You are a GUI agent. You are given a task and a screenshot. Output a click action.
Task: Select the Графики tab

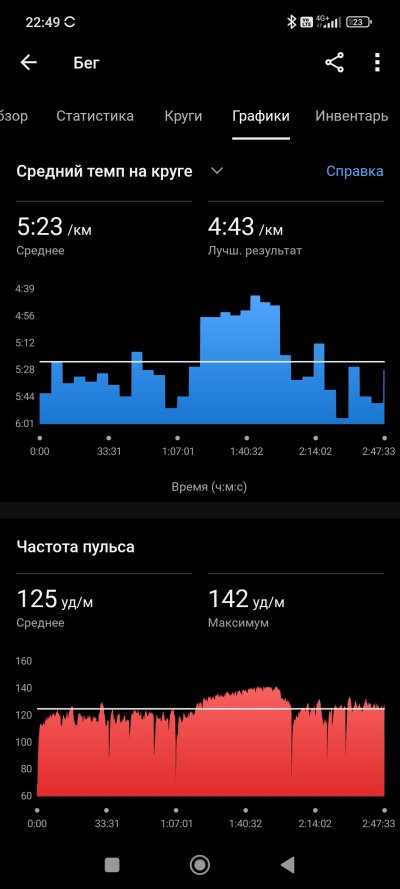click(261, 116)
